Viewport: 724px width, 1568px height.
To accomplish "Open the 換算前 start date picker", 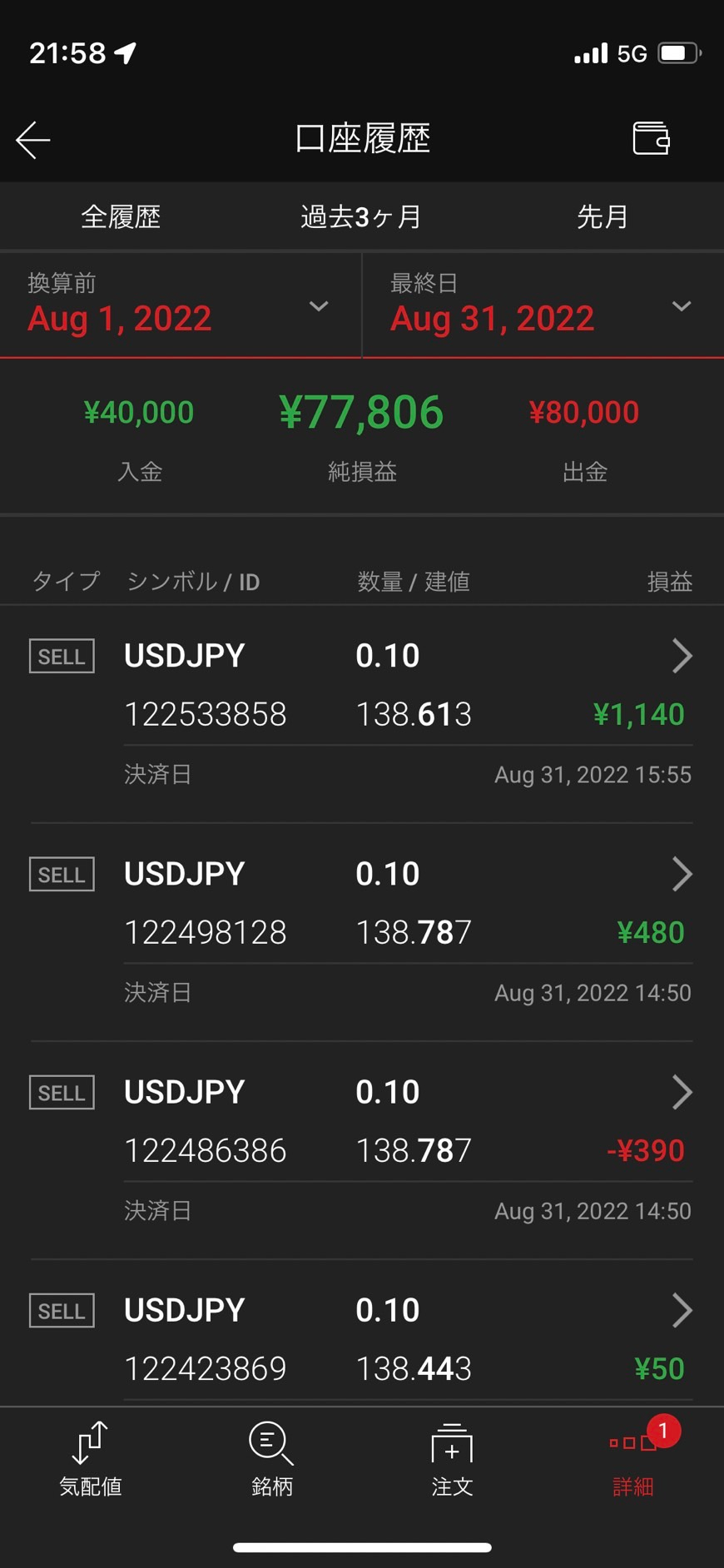I will [180, 305].
